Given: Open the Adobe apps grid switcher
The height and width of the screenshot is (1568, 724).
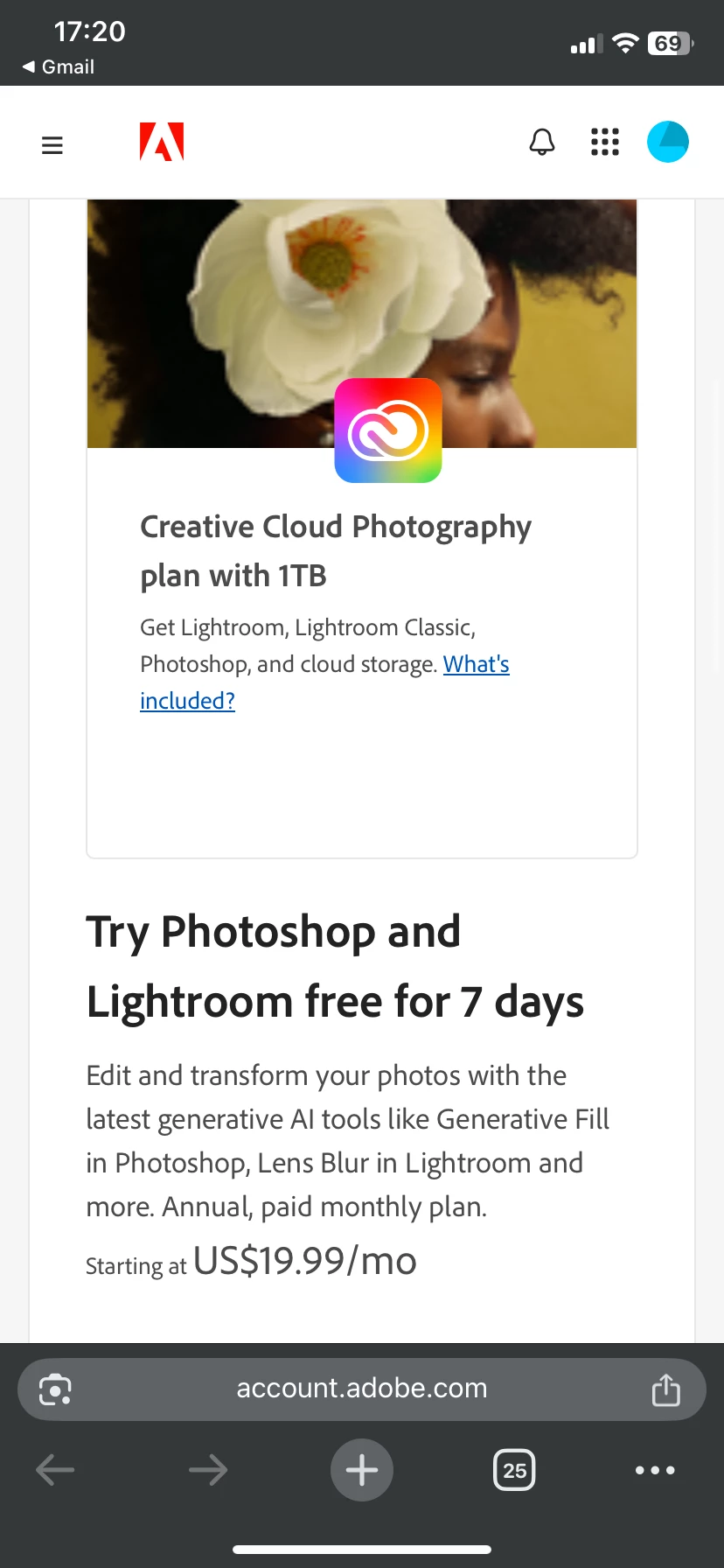Looking at the screenshot, I should point(604,142).
